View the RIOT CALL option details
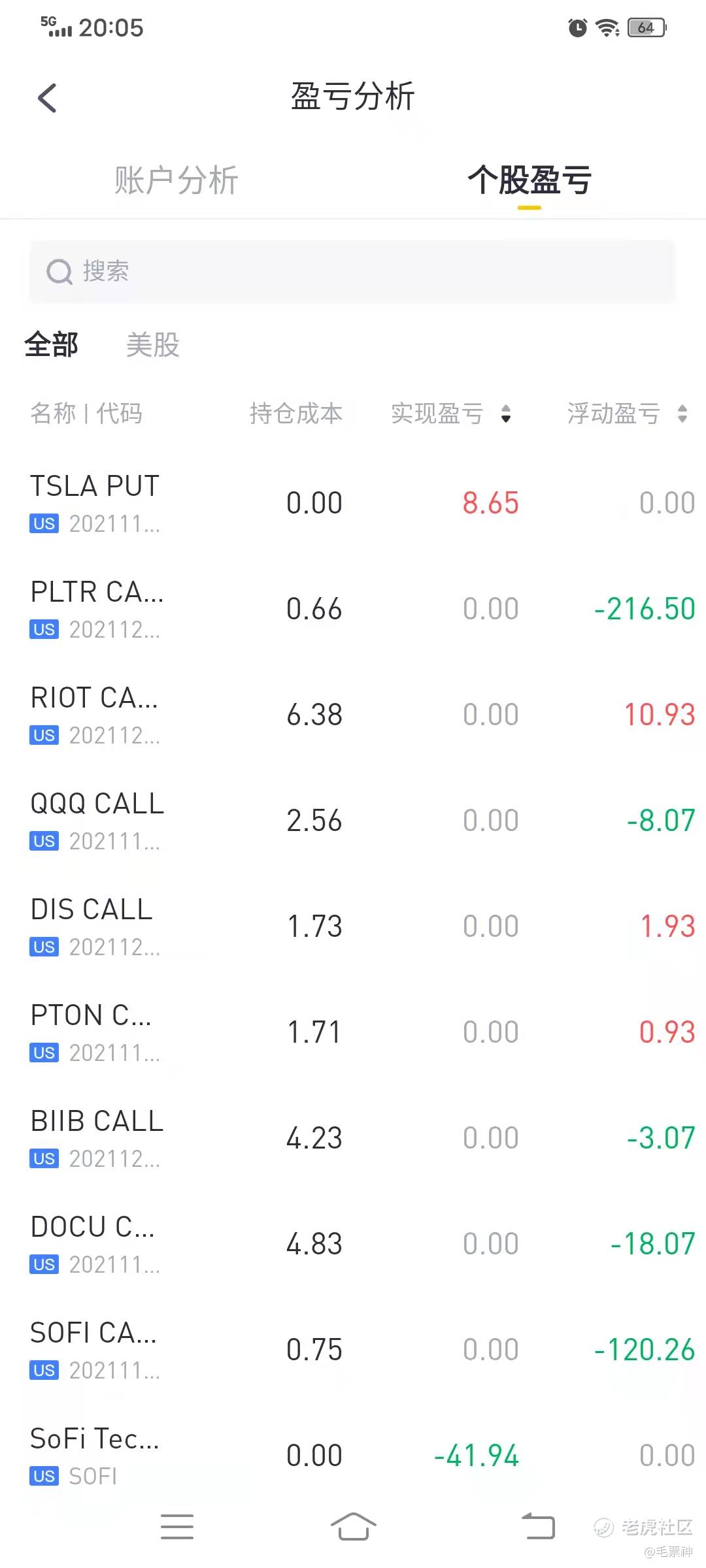The image size is (706, 1568). (95, 715)
